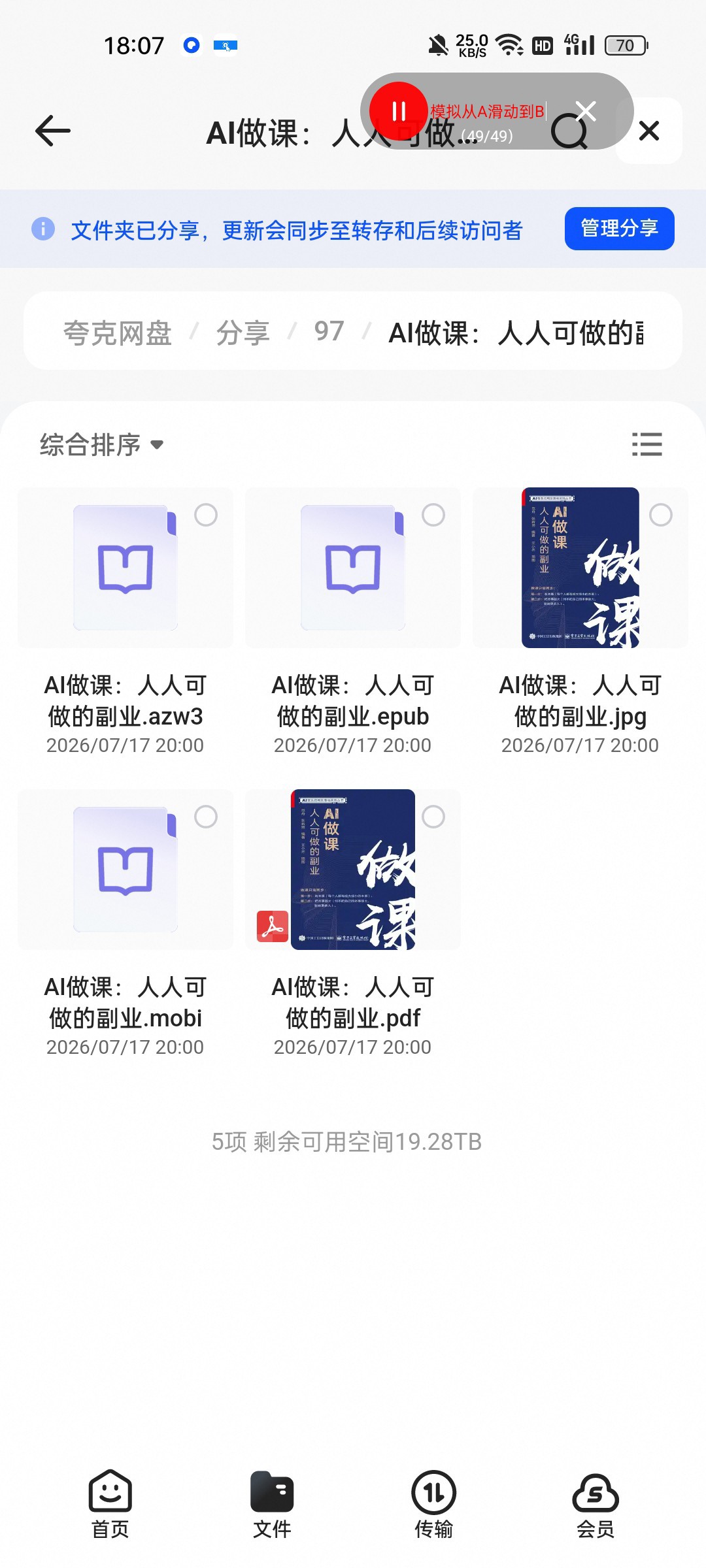Select the .azw3 file checkbox
Viewport: 706px width, 1568px height.
(206, 515)
